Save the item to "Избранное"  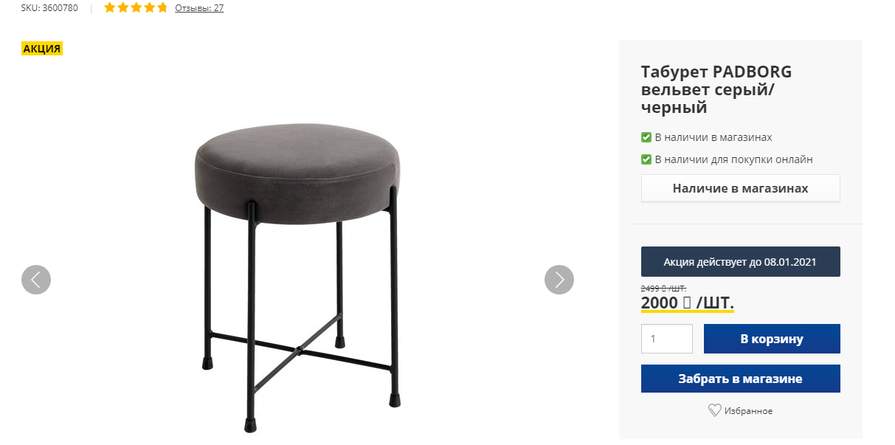point(740,410)
